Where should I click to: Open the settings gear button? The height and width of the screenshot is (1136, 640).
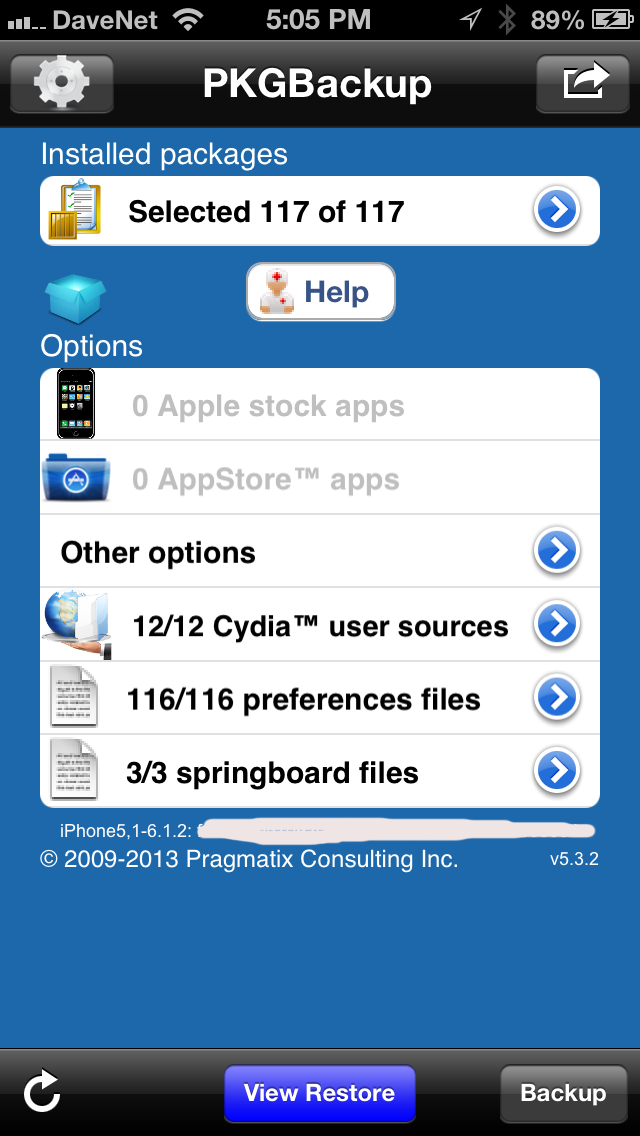[x=62, y=83]
